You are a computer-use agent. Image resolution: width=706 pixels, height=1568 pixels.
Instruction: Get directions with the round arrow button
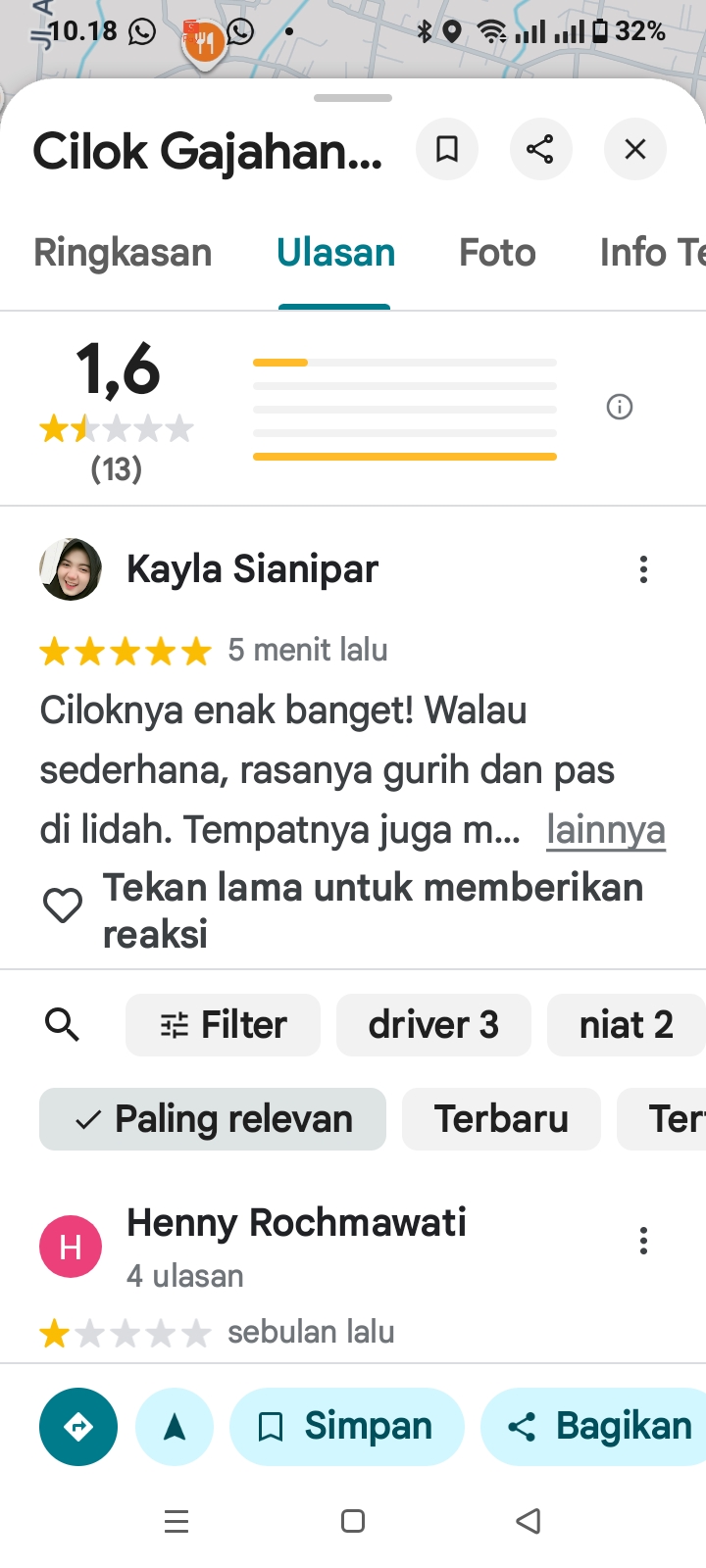tap(78, 1427)
